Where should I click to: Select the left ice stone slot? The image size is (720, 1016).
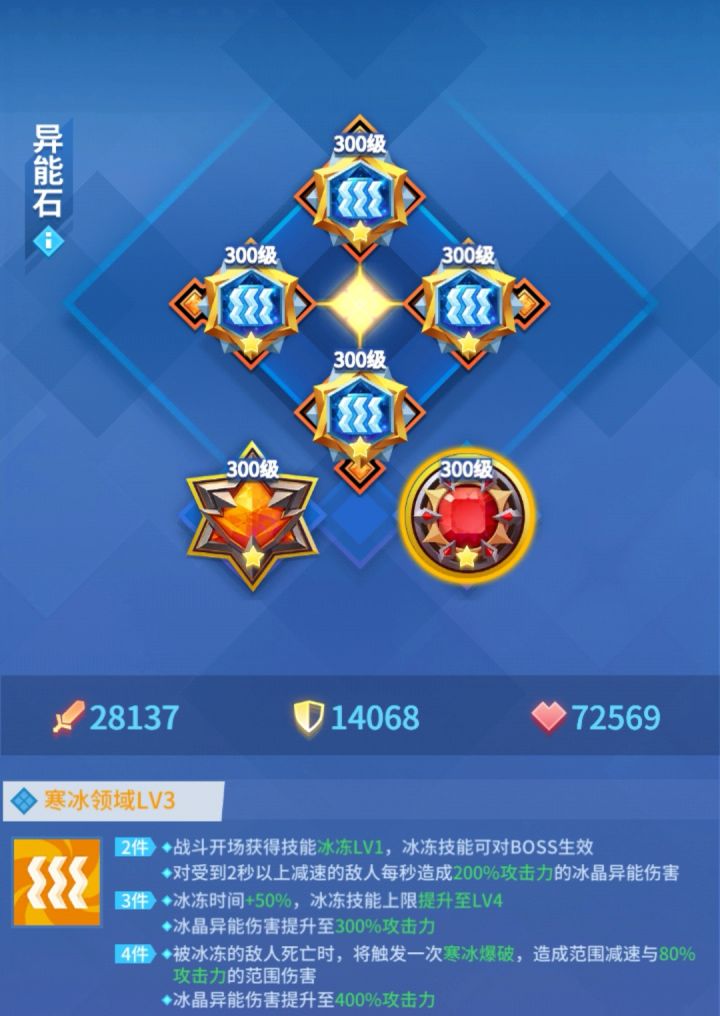coord(252,303)
